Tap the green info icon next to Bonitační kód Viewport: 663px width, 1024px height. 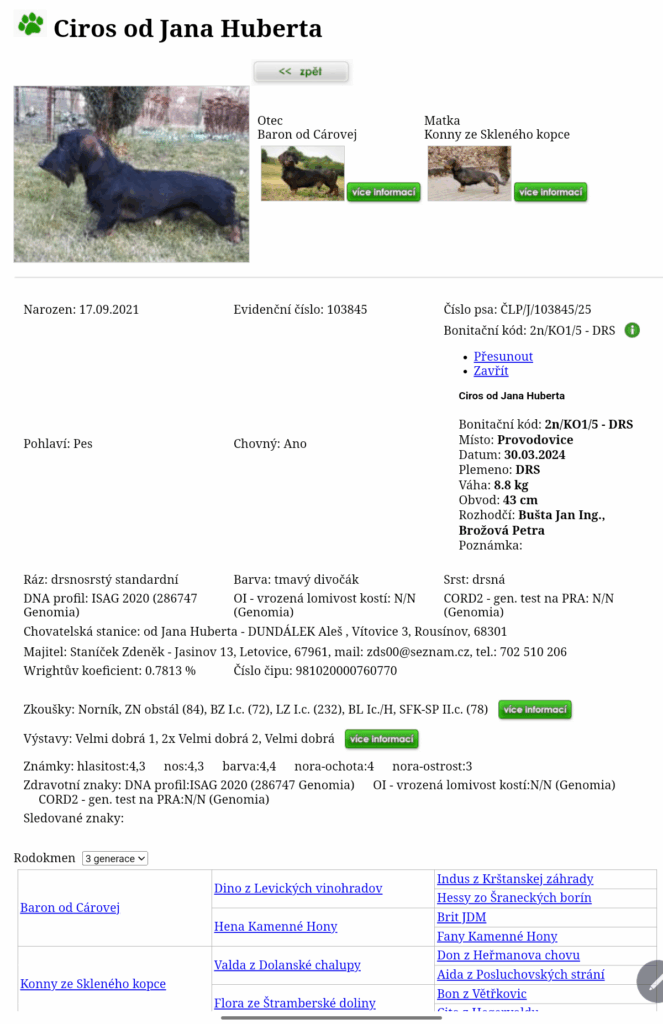point(632,330)
